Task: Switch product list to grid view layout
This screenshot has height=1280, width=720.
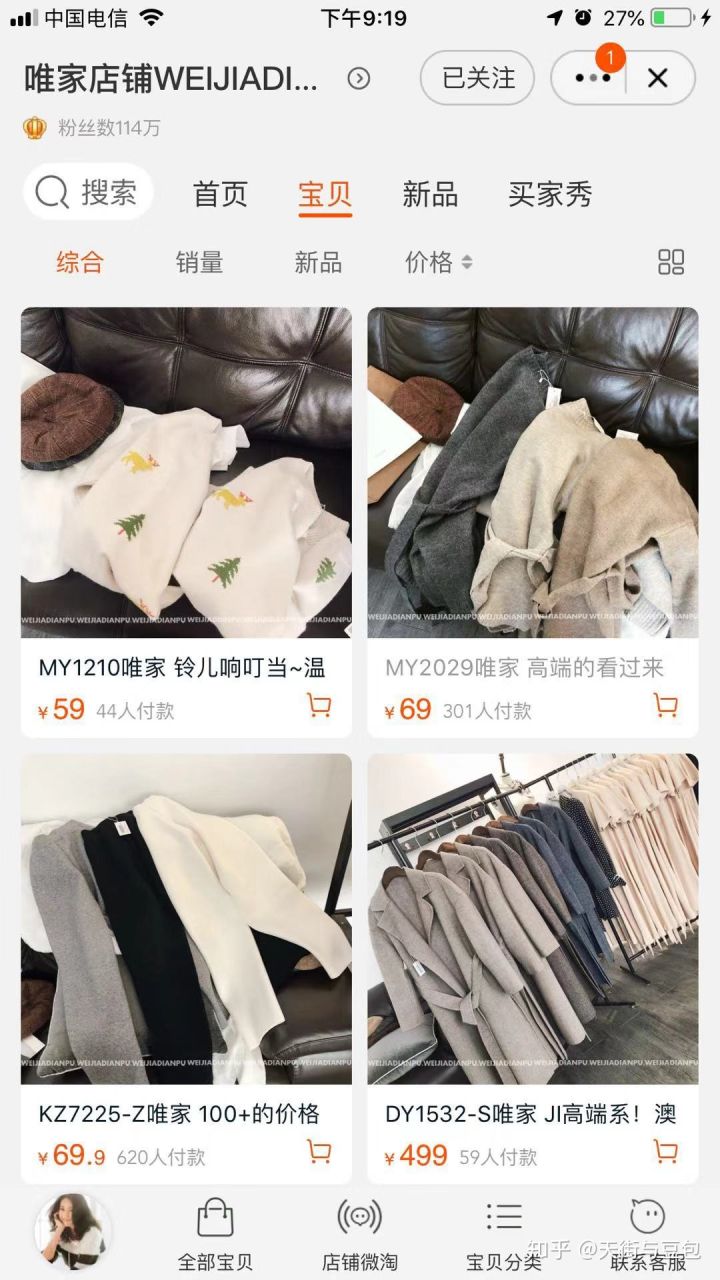Action: click(x=673, y=262)
